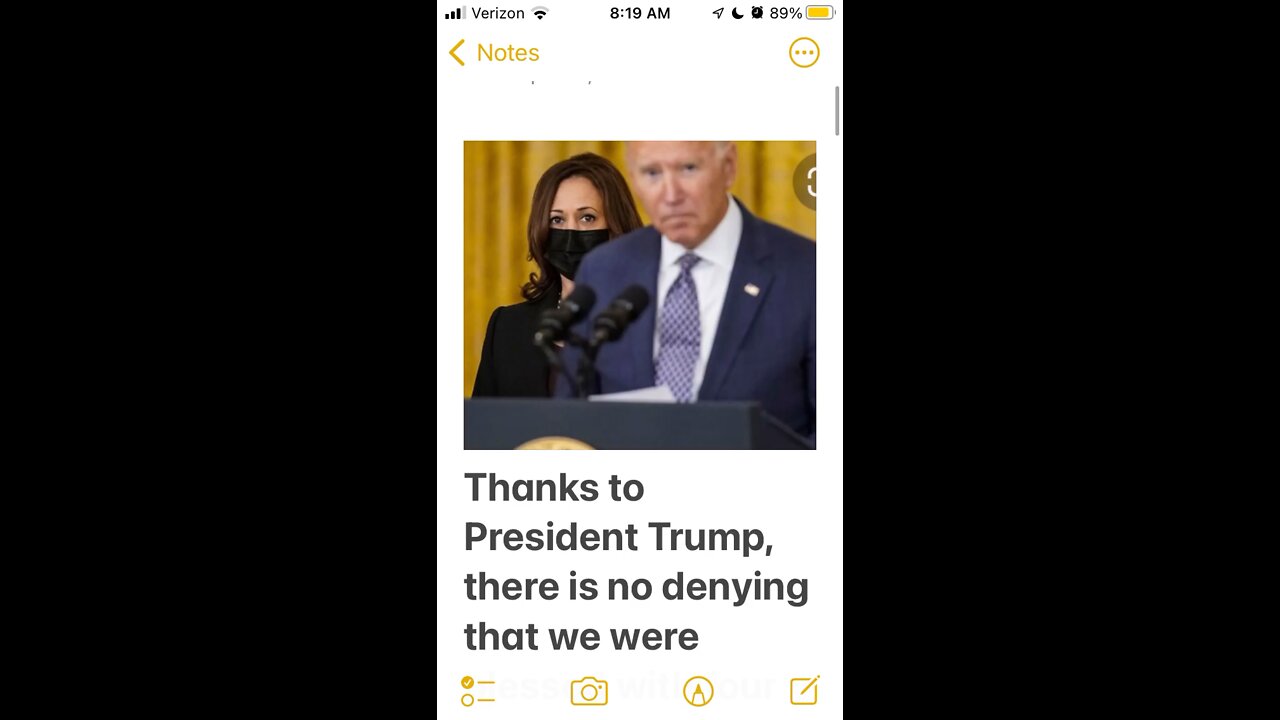Screen dimensions: 1280x720
Task: Open the camera attachment options
Action: tap(589, 691)
